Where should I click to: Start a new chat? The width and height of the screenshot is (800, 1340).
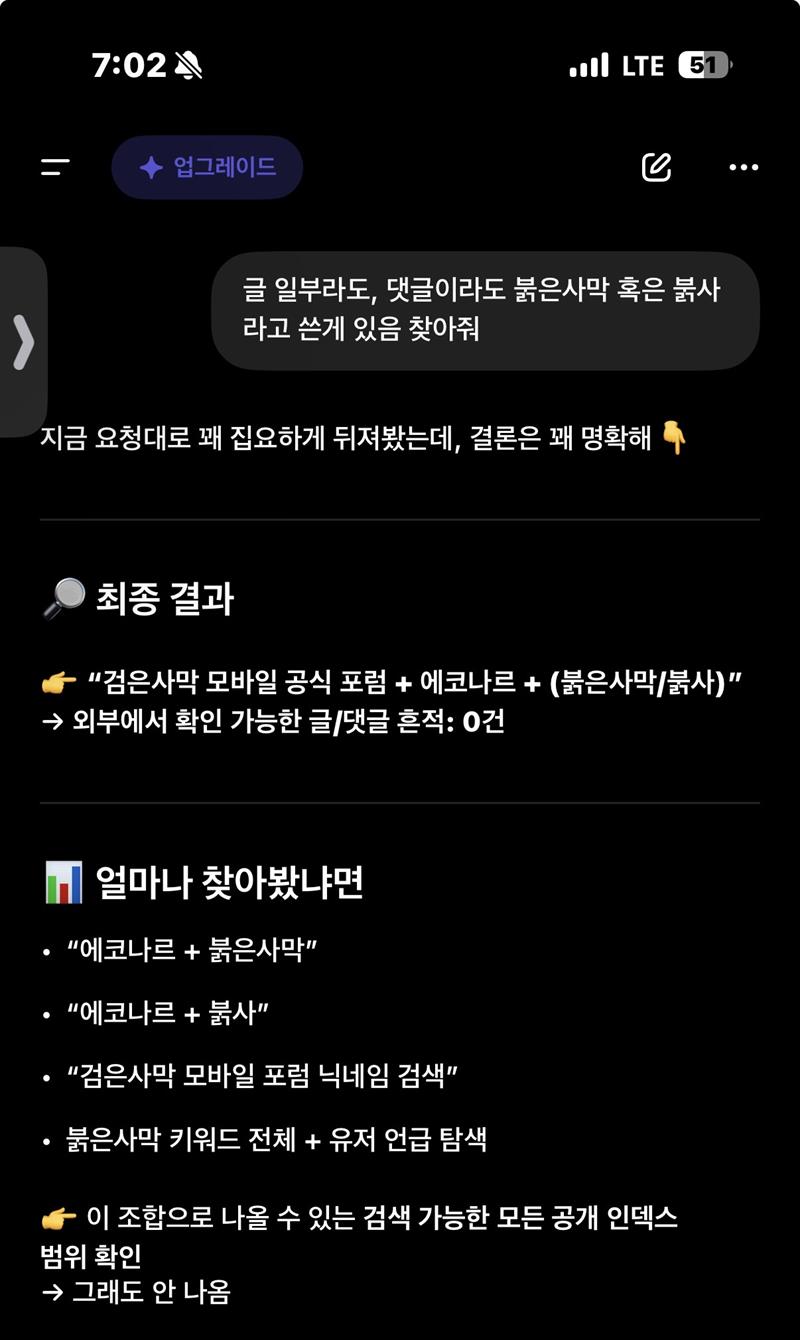pyautogui.click(x=656, y=167)
